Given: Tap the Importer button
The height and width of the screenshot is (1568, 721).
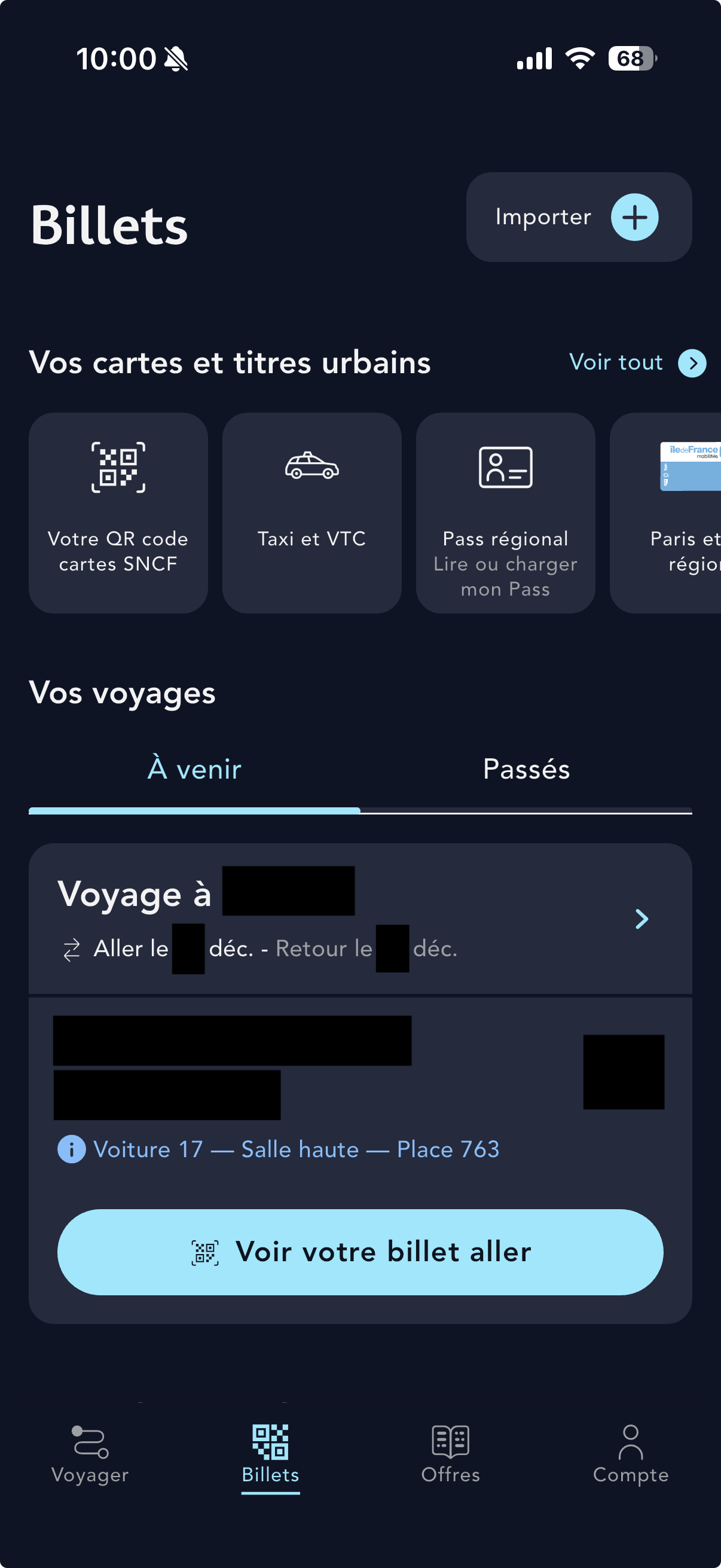Looking at the screenshot, I should pyautogui.click(x=578, y=217).
